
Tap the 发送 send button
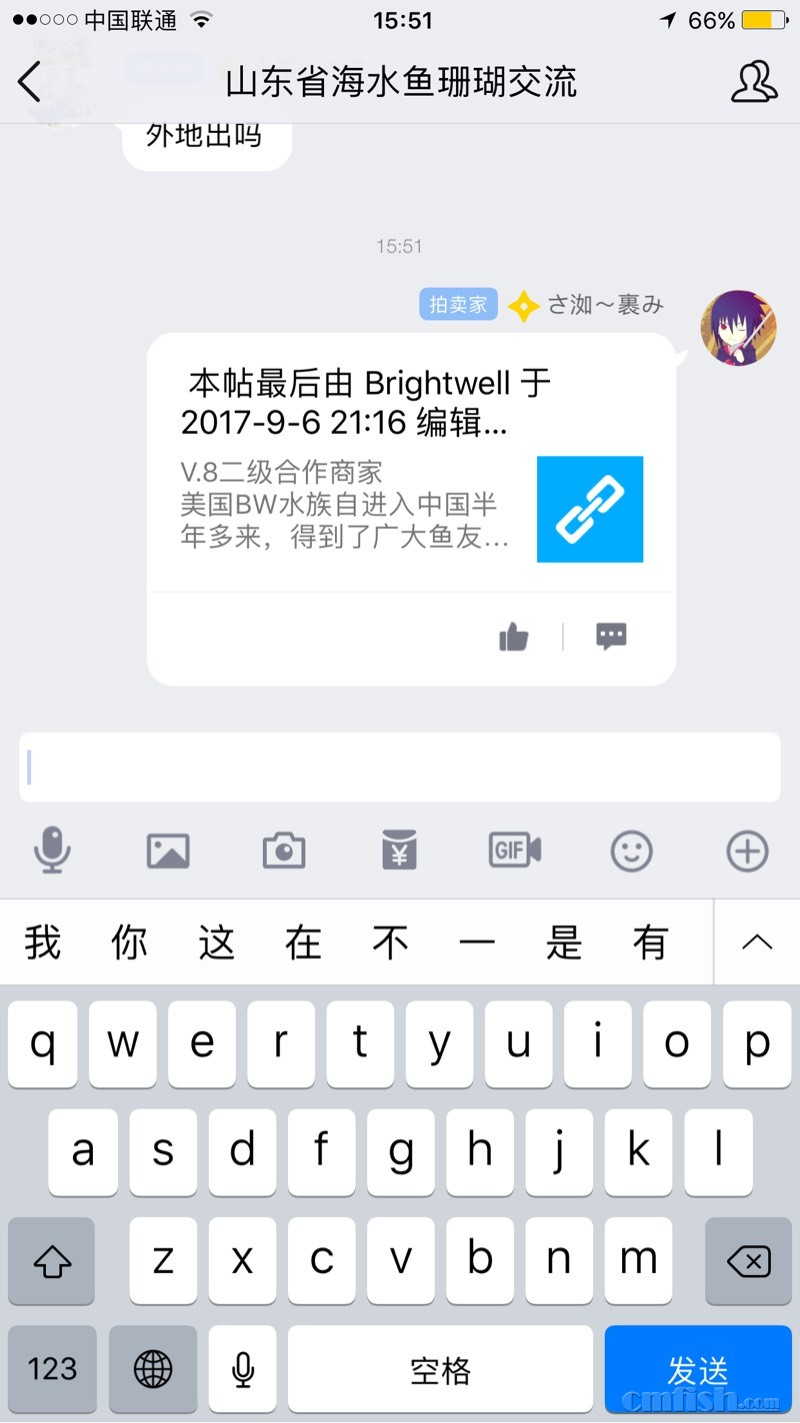pos(697,1369)
